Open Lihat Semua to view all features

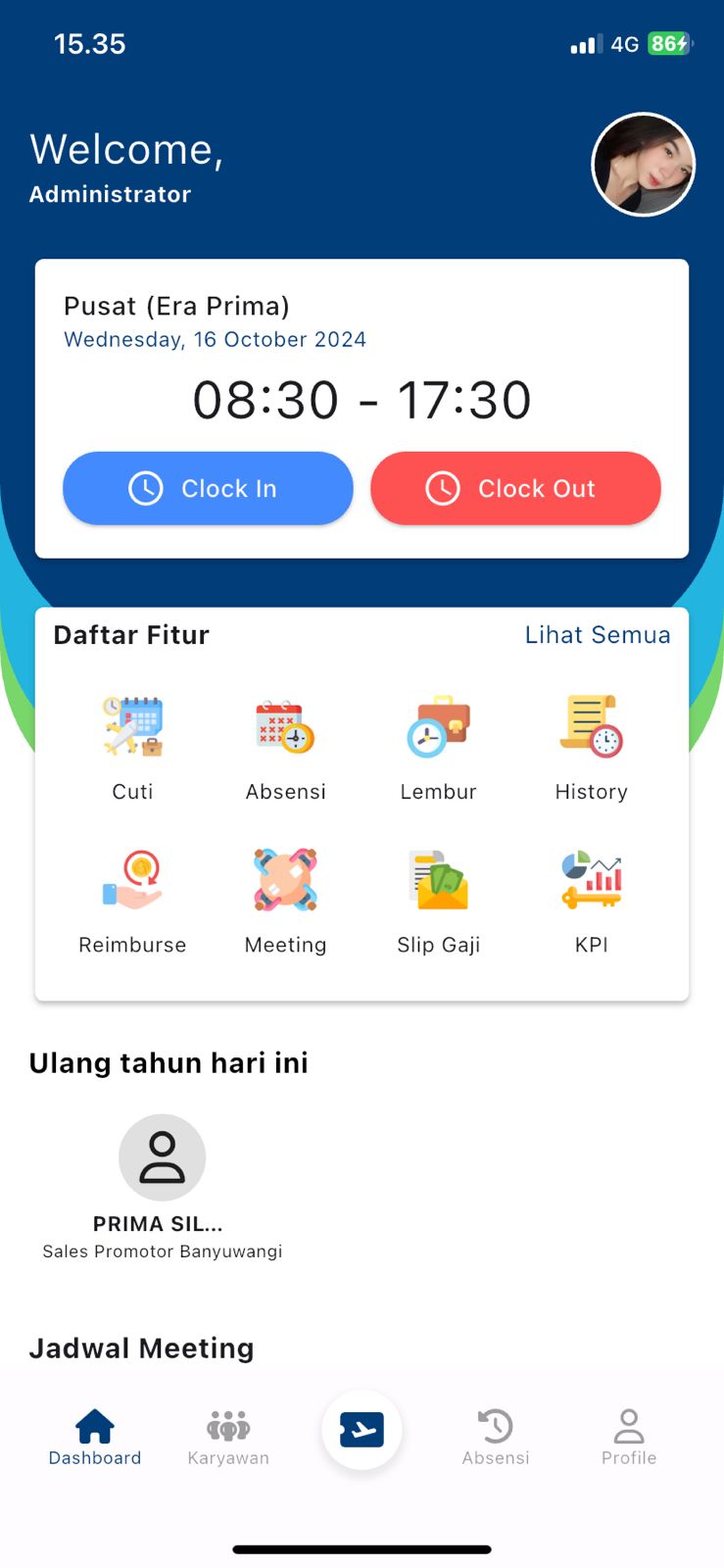pos(598,635)
